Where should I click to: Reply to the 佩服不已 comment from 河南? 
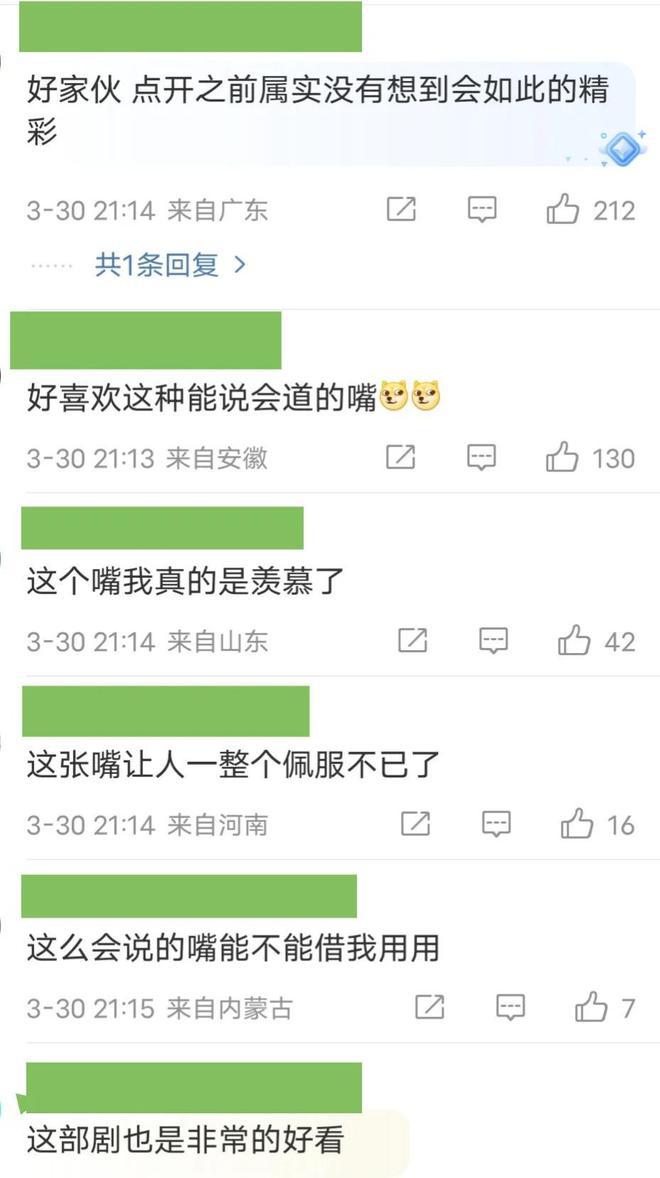click(496, 824)
